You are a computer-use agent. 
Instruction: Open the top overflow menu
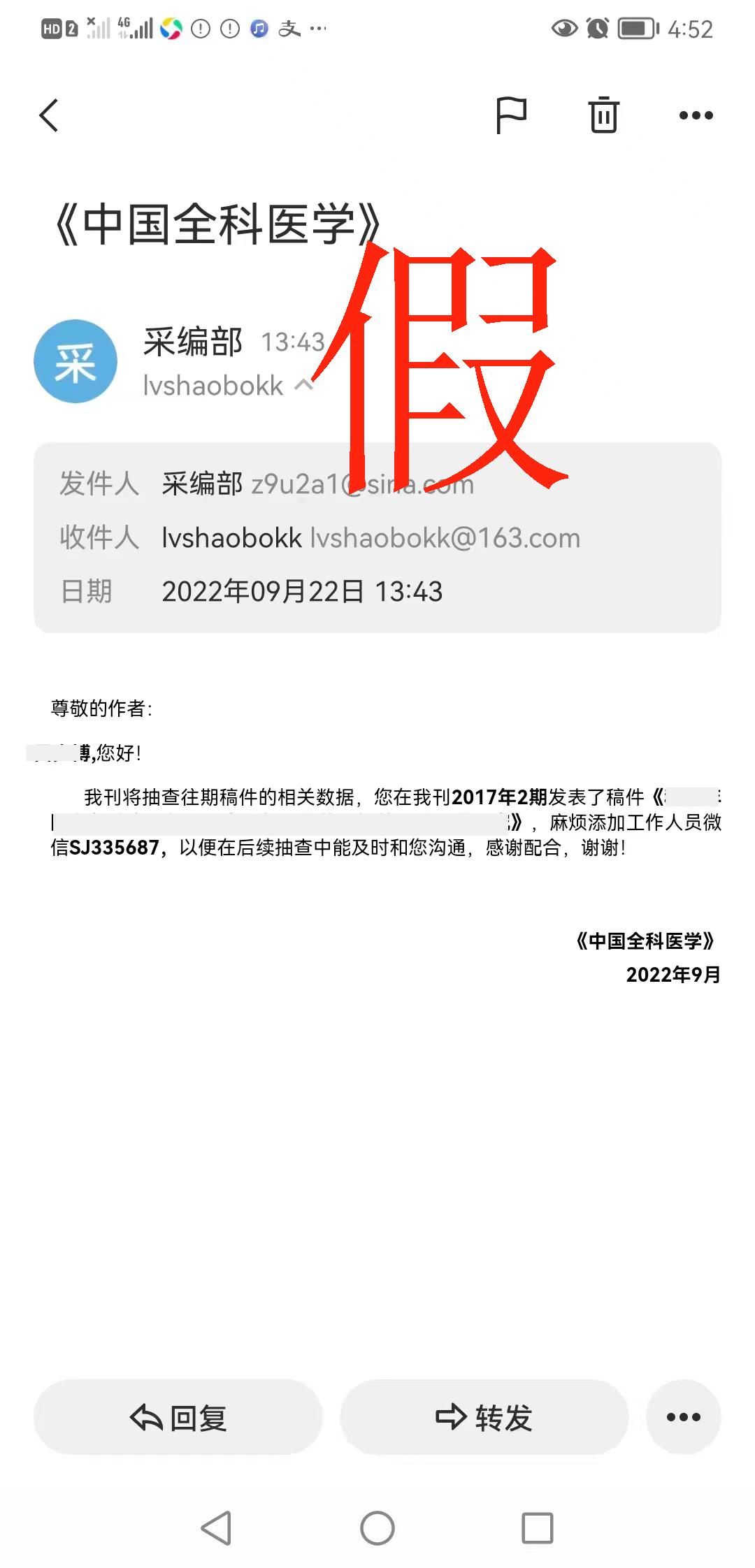[x=696, y=115]
